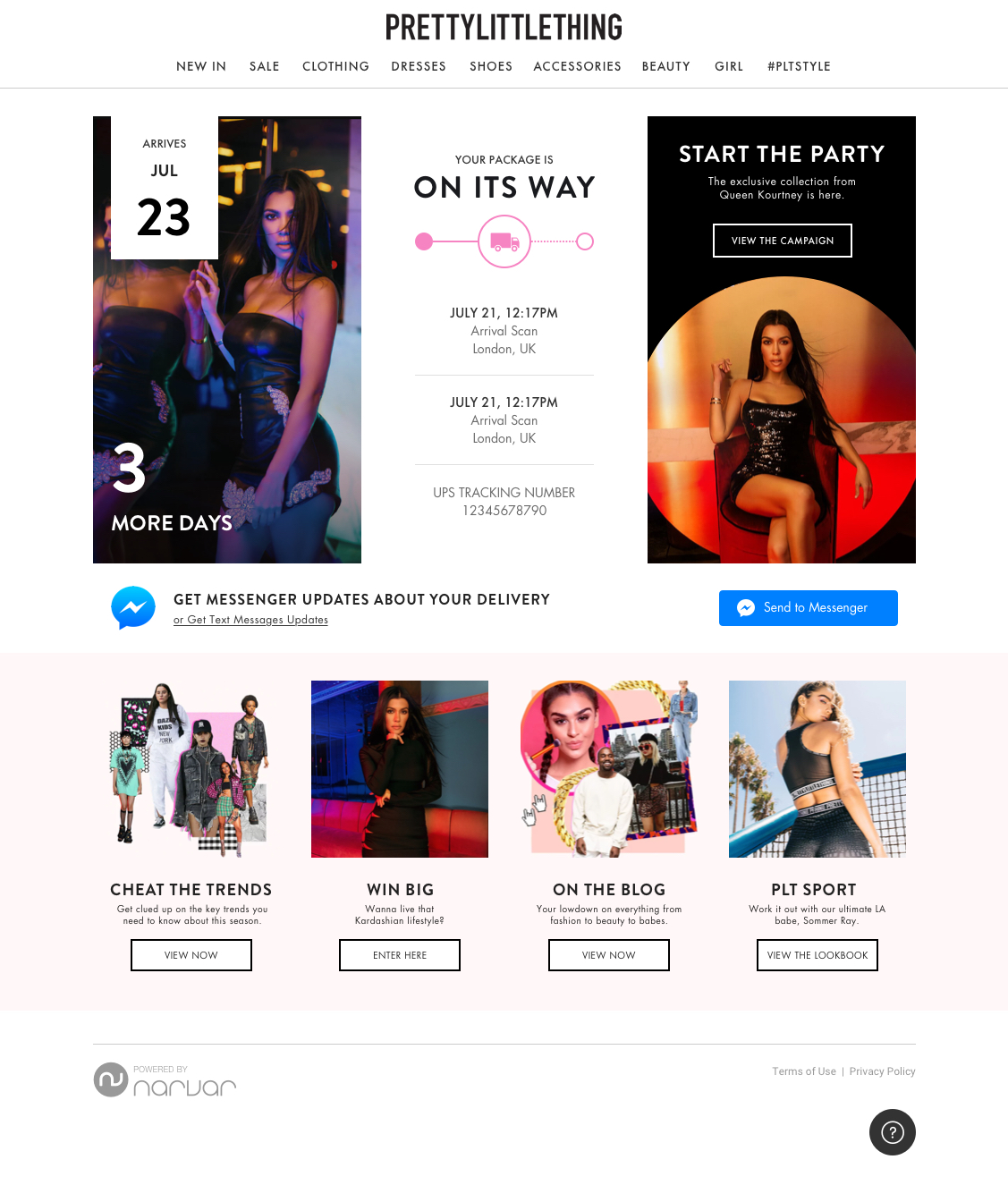1008x1185 pixels.
Task: Open the NEW IN menu
Action: [x=200, y=66]
